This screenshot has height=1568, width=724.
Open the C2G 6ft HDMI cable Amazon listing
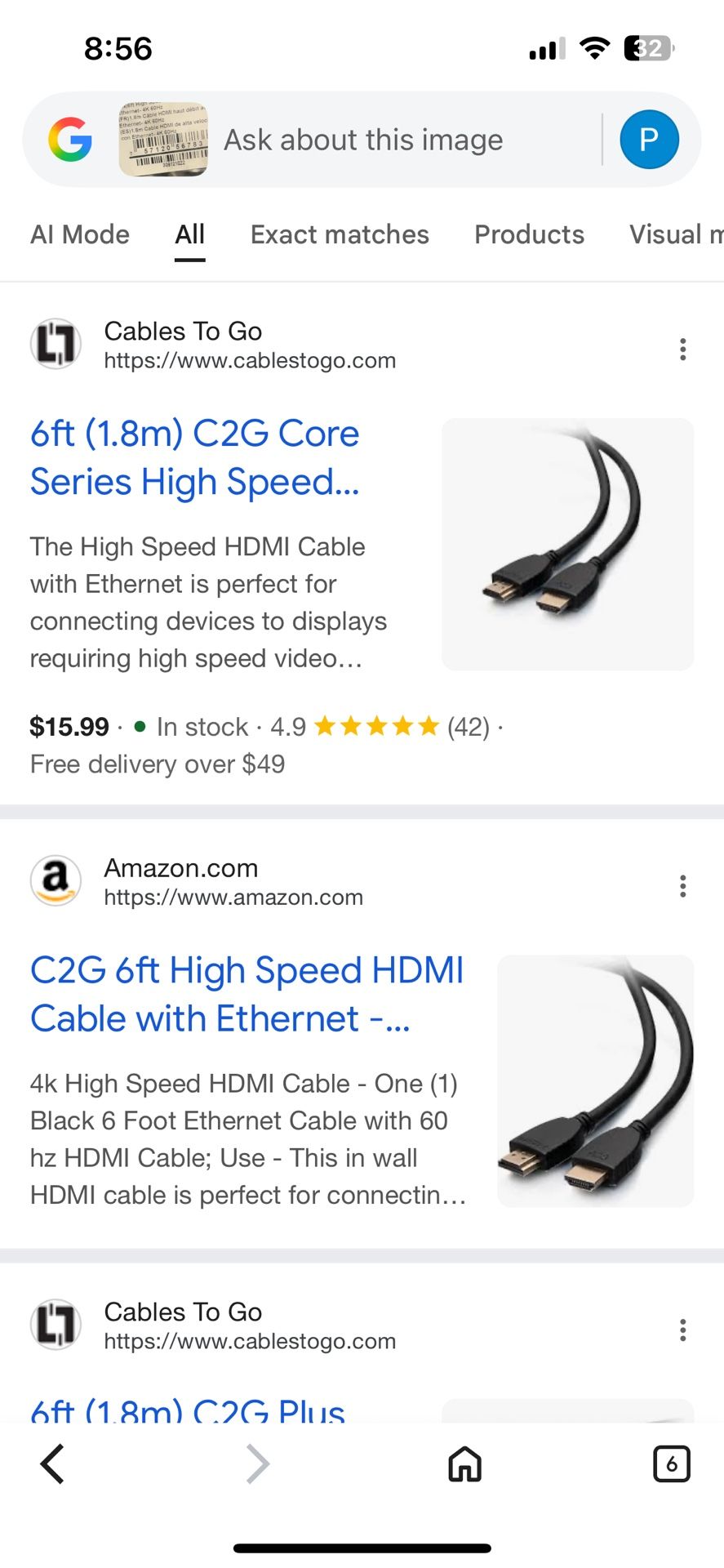tap(247, 994)
